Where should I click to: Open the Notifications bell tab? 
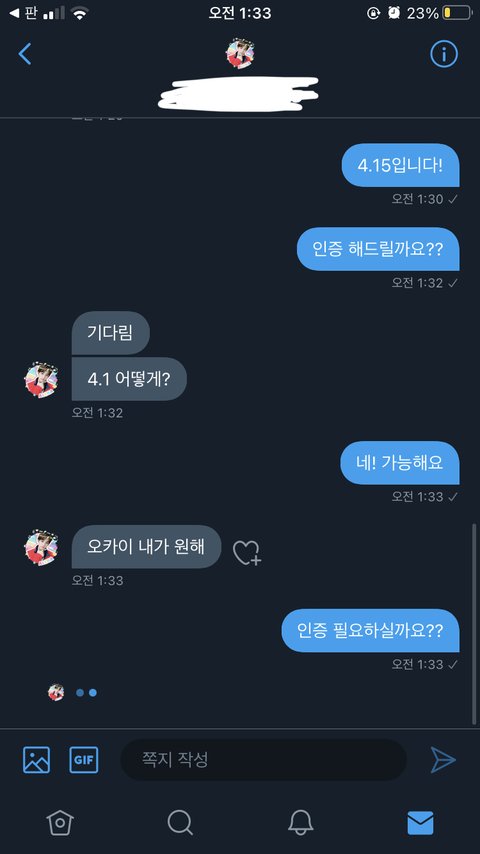pyautogui.click(x=300, y=822)
